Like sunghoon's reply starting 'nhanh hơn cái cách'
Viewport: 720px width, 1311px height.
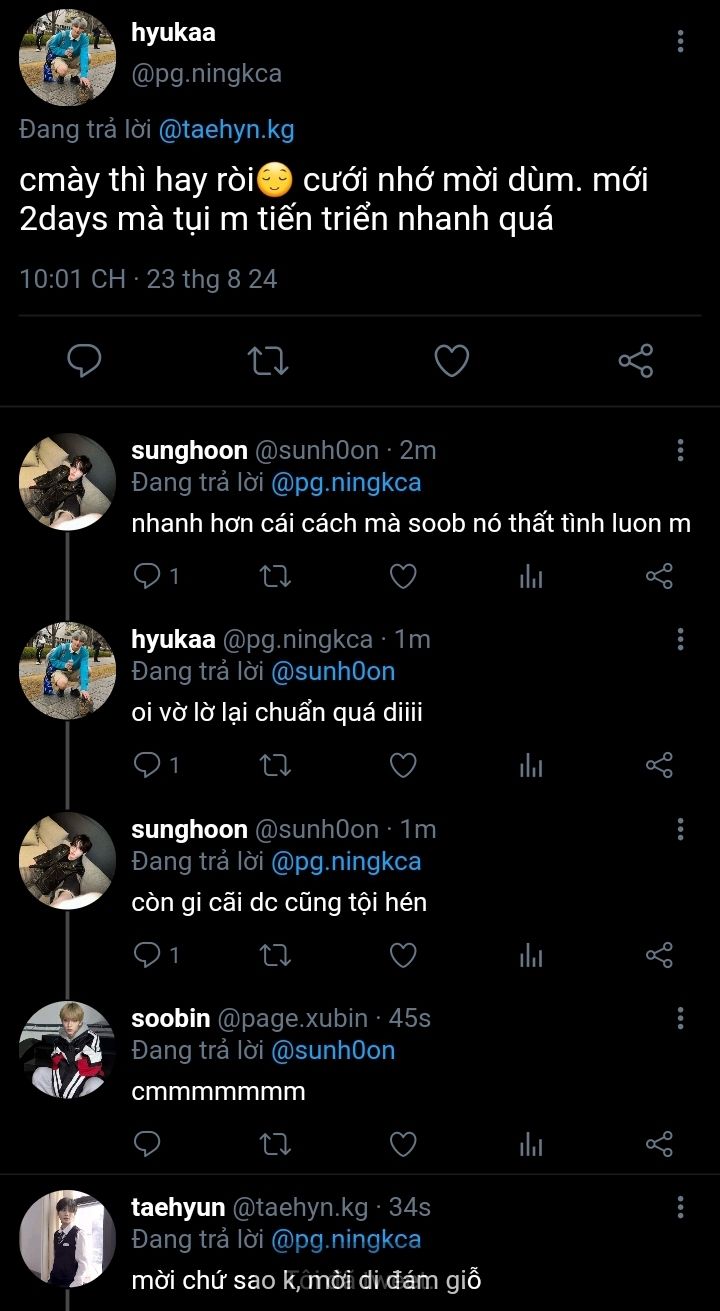coord(402,576)
